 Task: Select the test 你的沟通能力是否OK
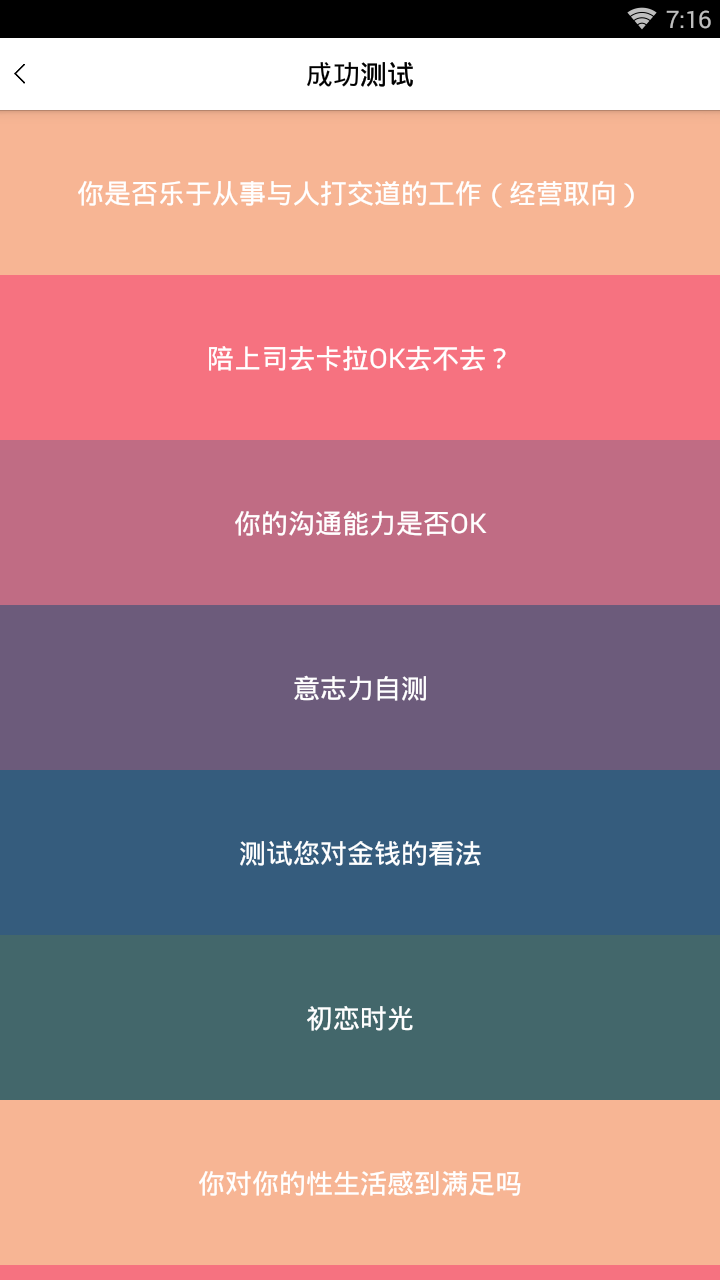point(360,523)
